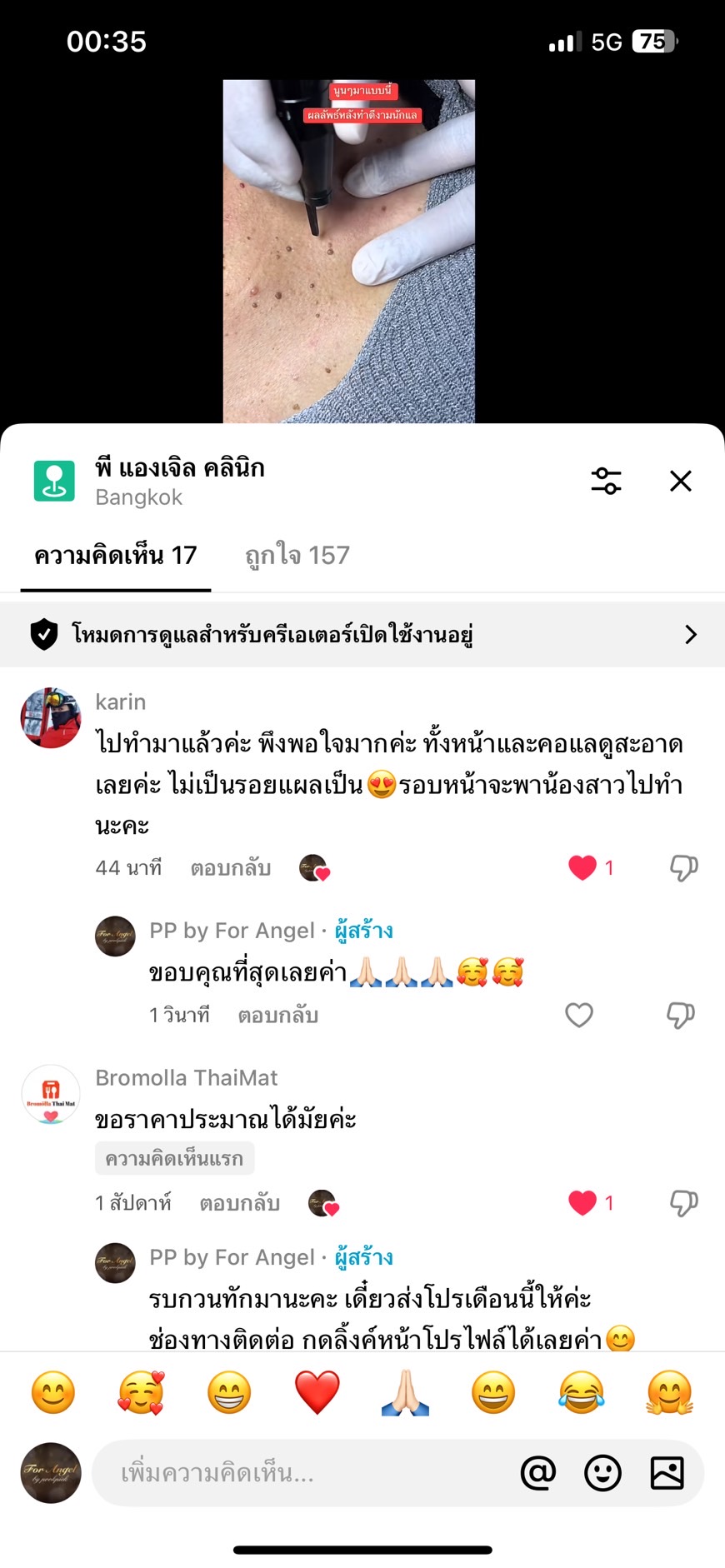Open the creator care mode banner
725x1568 pixels.
[x=362, y=635]
